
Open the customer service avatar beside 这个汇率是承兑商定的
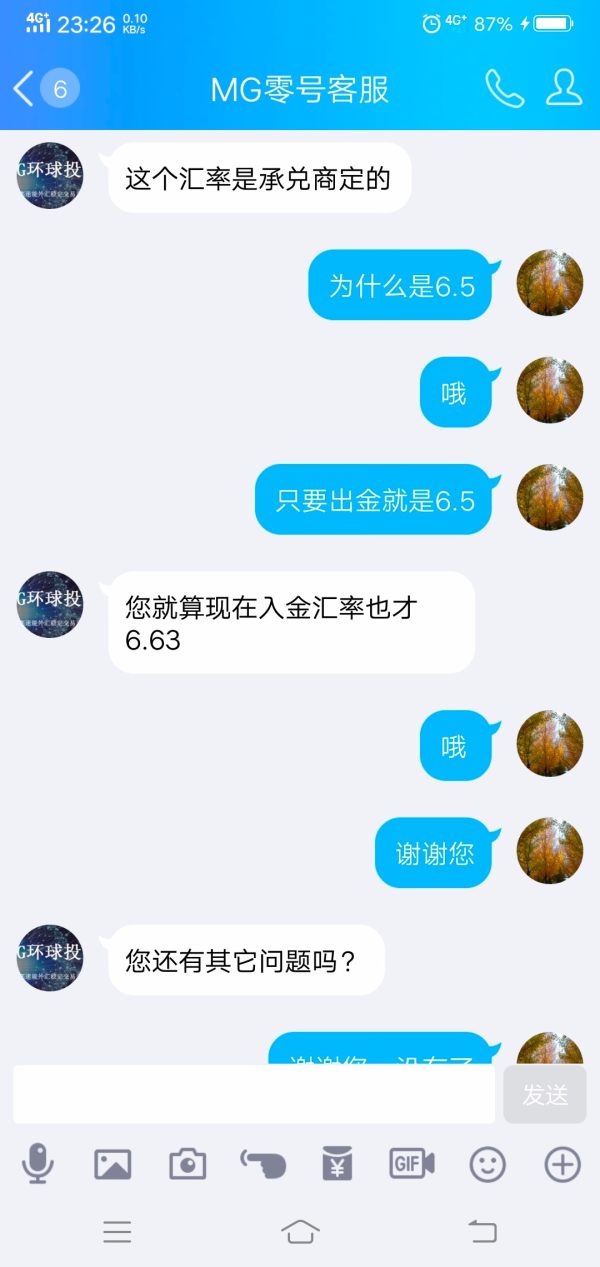(50, 176)
